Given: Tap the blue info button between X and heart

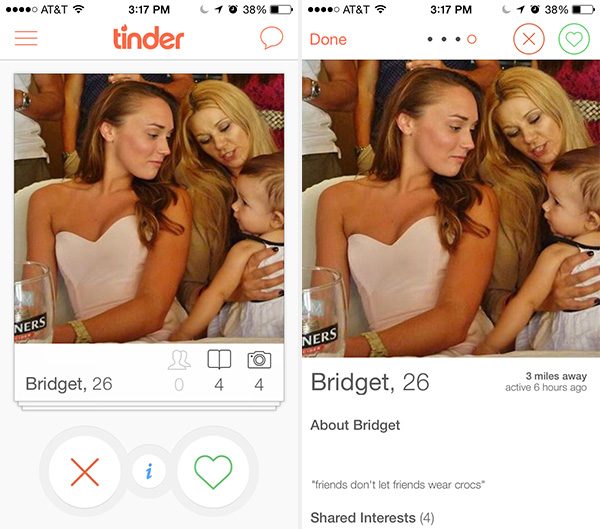Looking at the screenshot, I should coord(149,472).
